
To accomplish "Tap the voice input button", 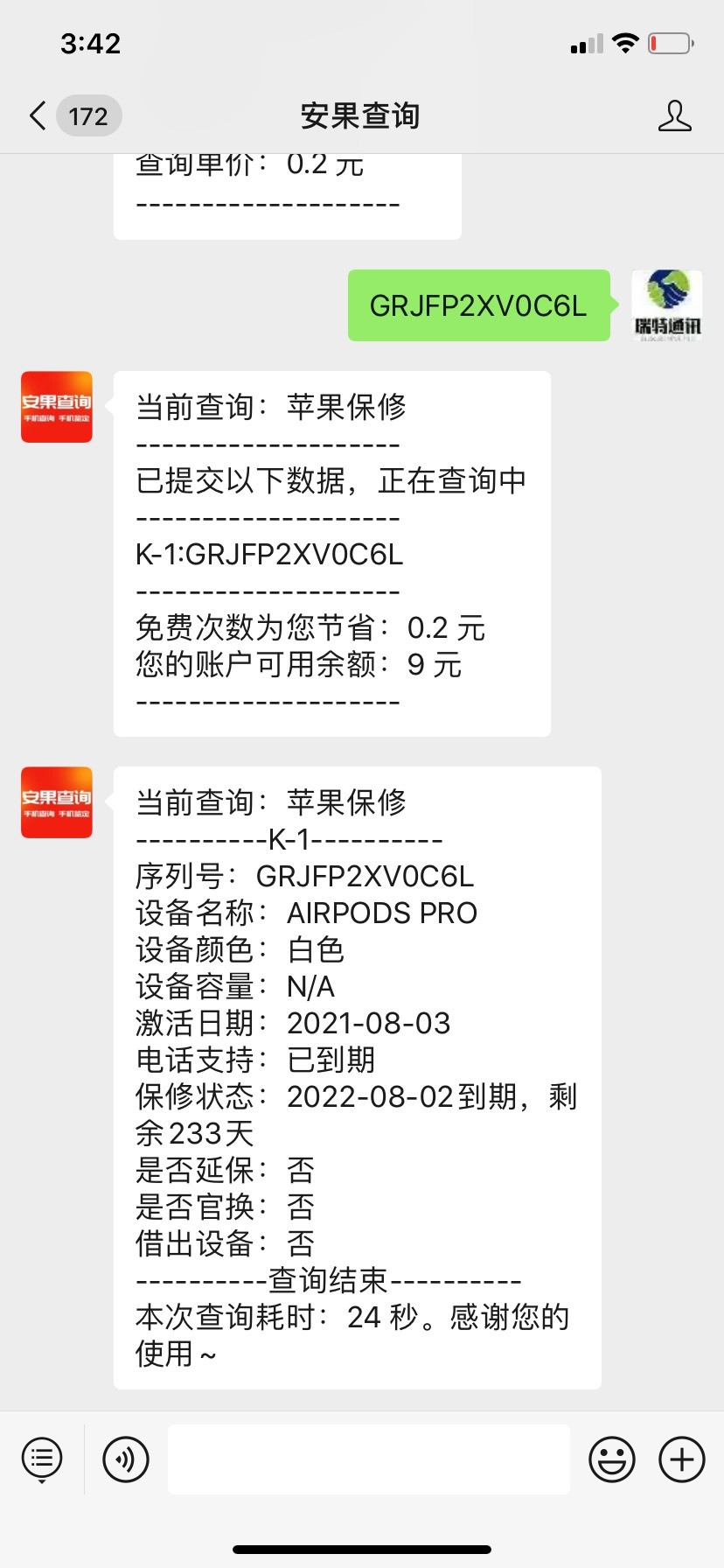I will (126, 1459).
